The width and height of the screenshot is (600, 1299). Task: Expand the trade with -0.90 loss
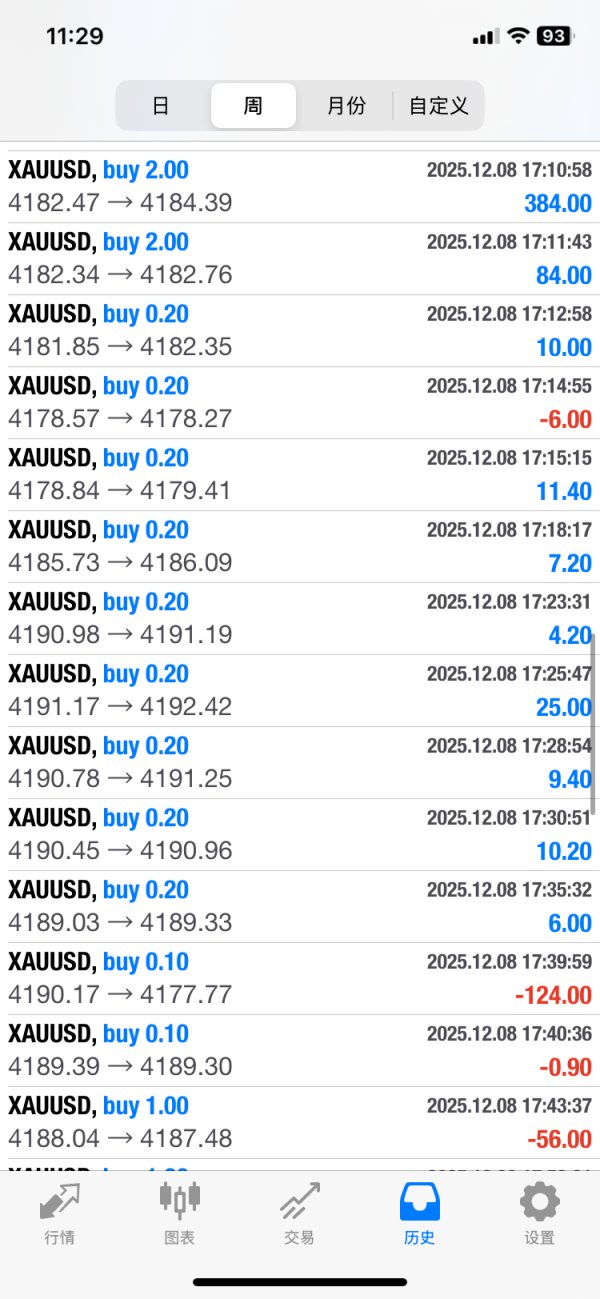click(x=300, y=1051)
